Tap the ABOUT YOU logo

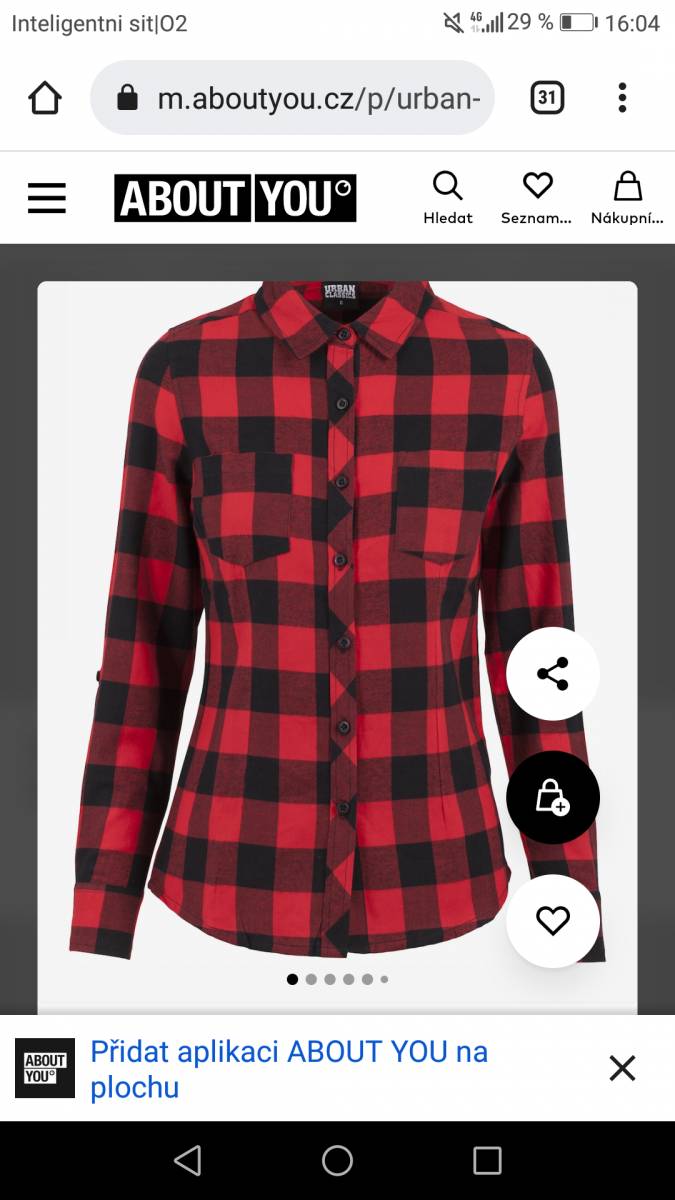[235, 198]
